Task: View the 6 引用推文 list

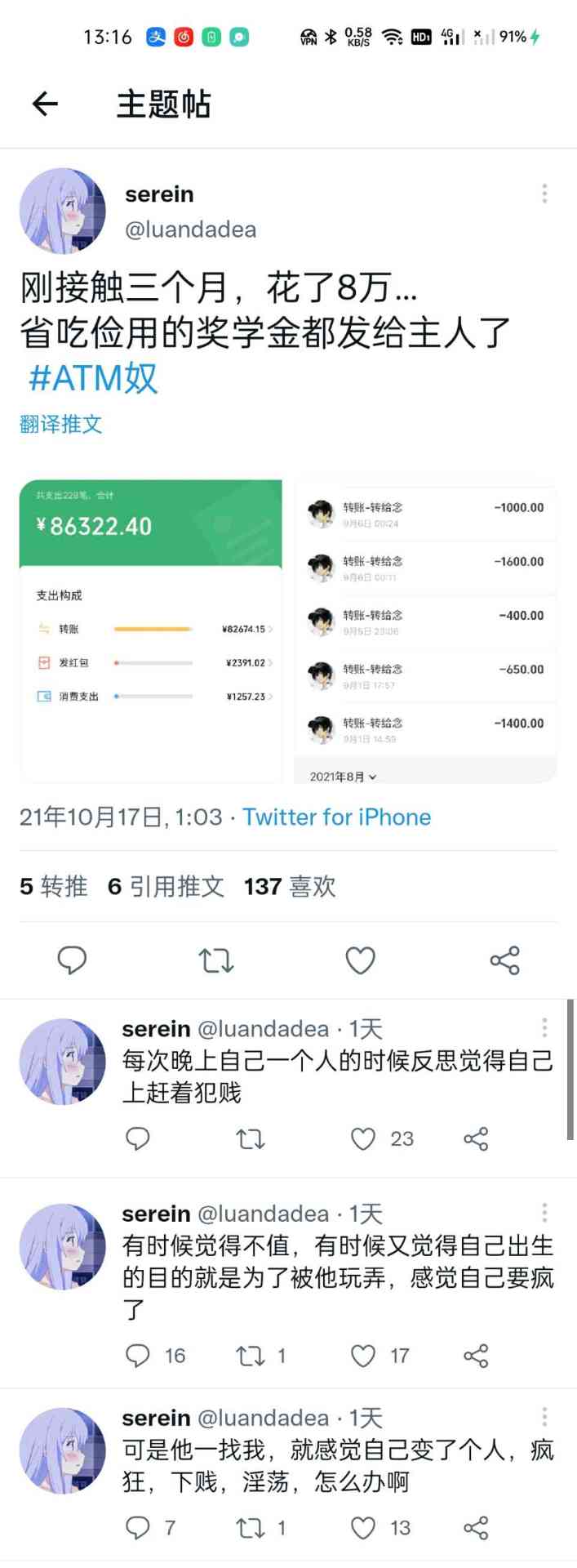Action: pyautogui.click(x=166, y=886)
